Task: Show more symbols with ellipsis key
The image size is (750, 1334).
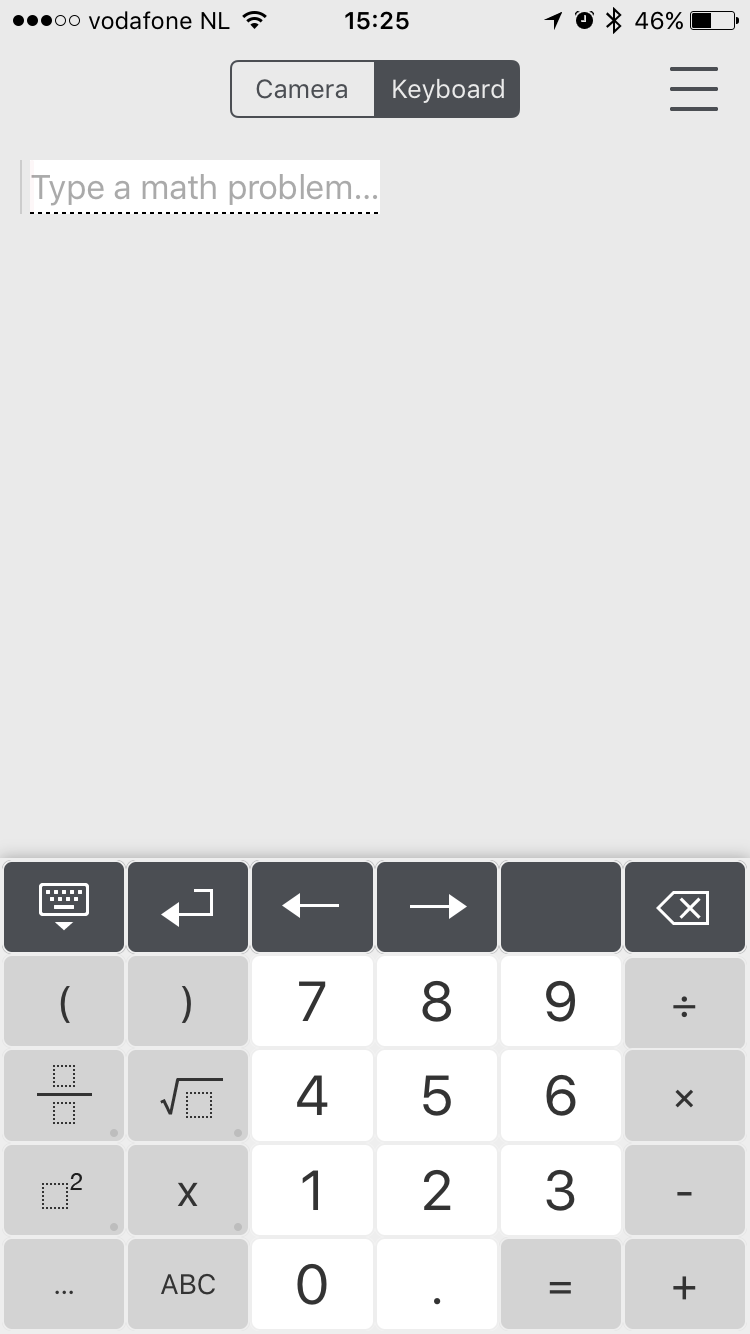Action: [x=64, y=1285]
